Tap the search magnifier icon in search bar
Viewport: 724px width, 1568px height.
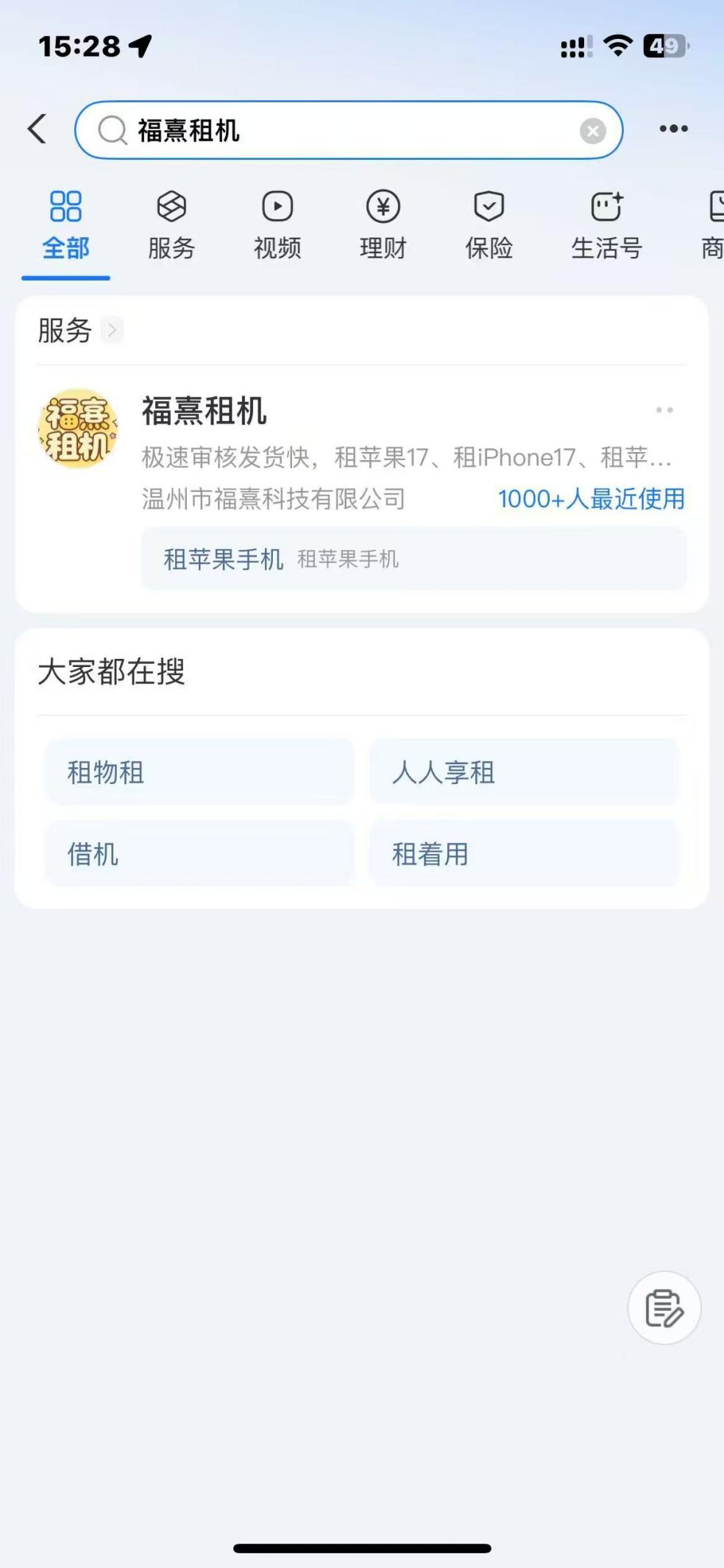pos(111,129)
